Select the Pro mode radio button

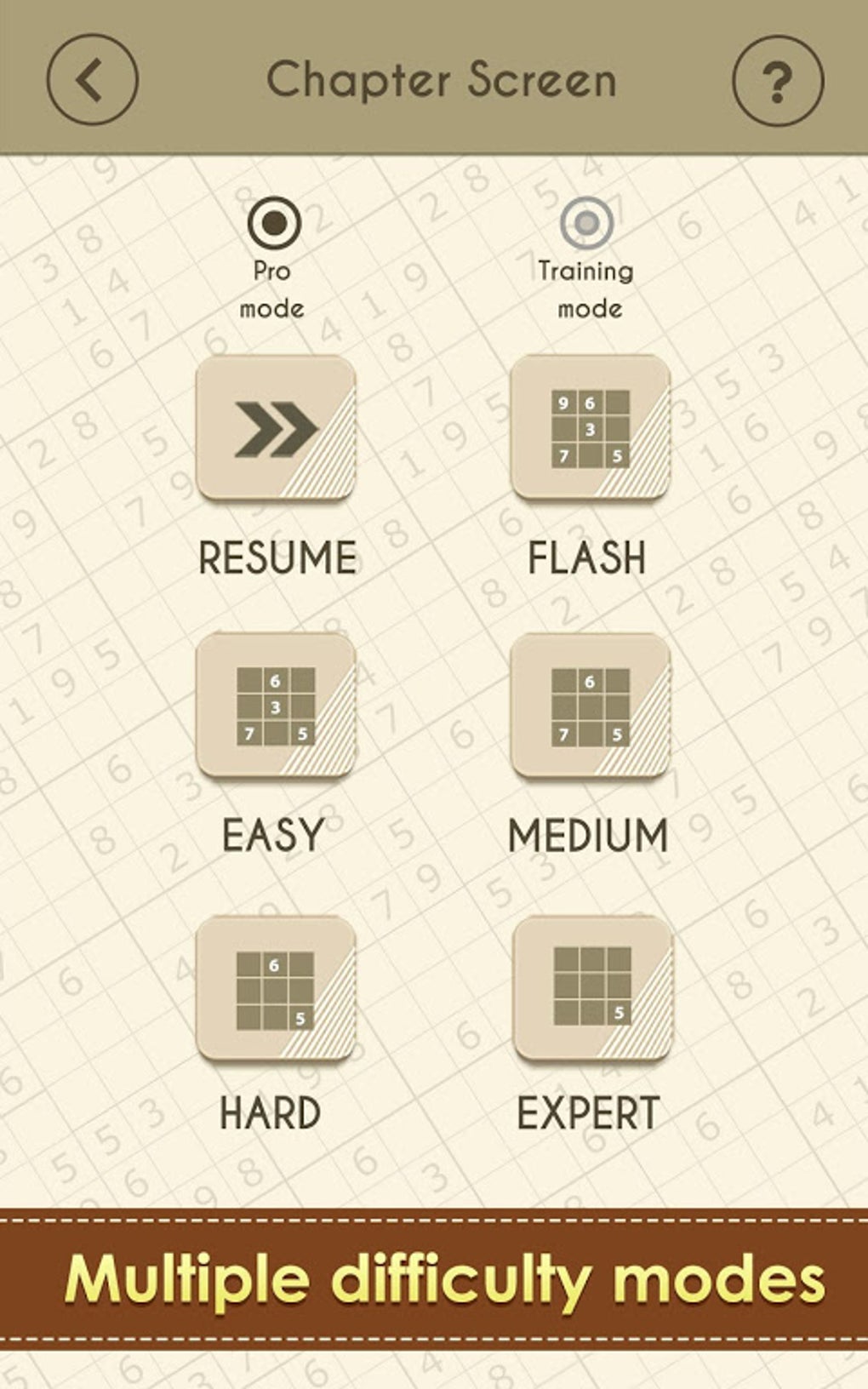point(274,224)
